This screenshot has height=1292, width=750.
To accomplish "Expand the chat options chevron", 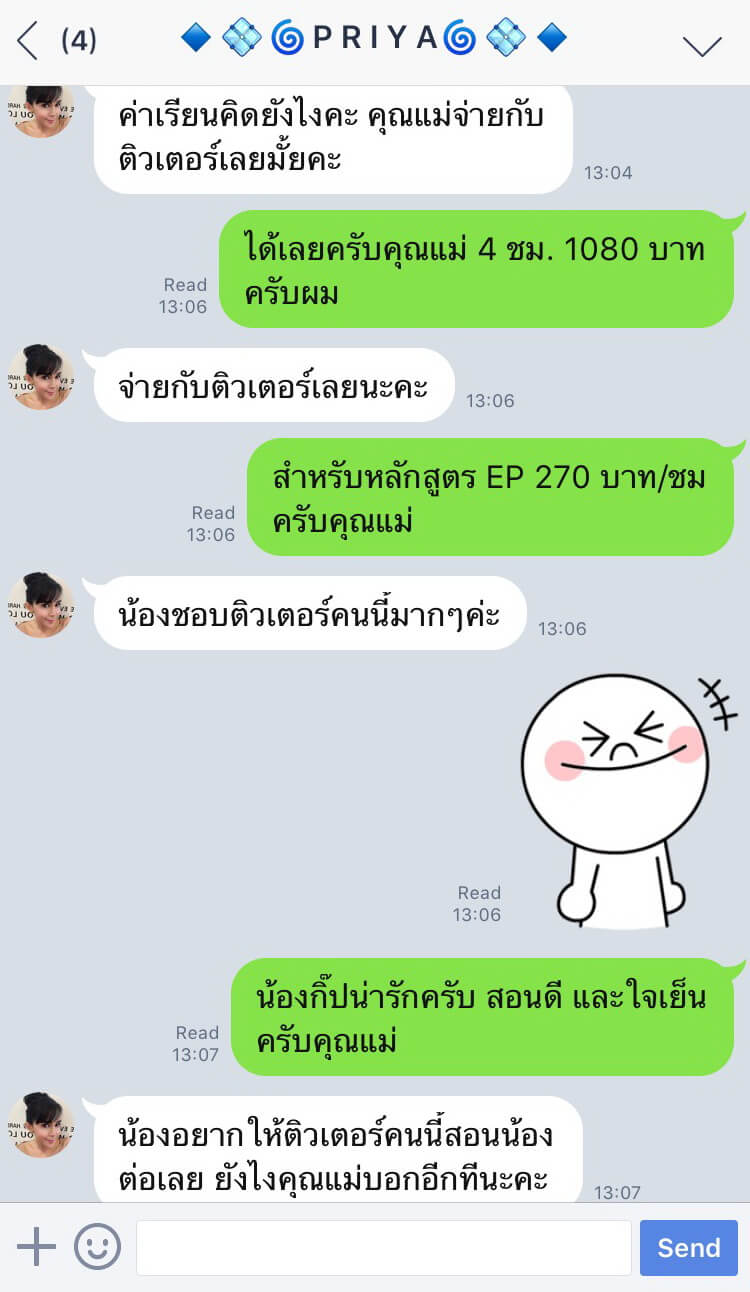I will pos(701,45).
